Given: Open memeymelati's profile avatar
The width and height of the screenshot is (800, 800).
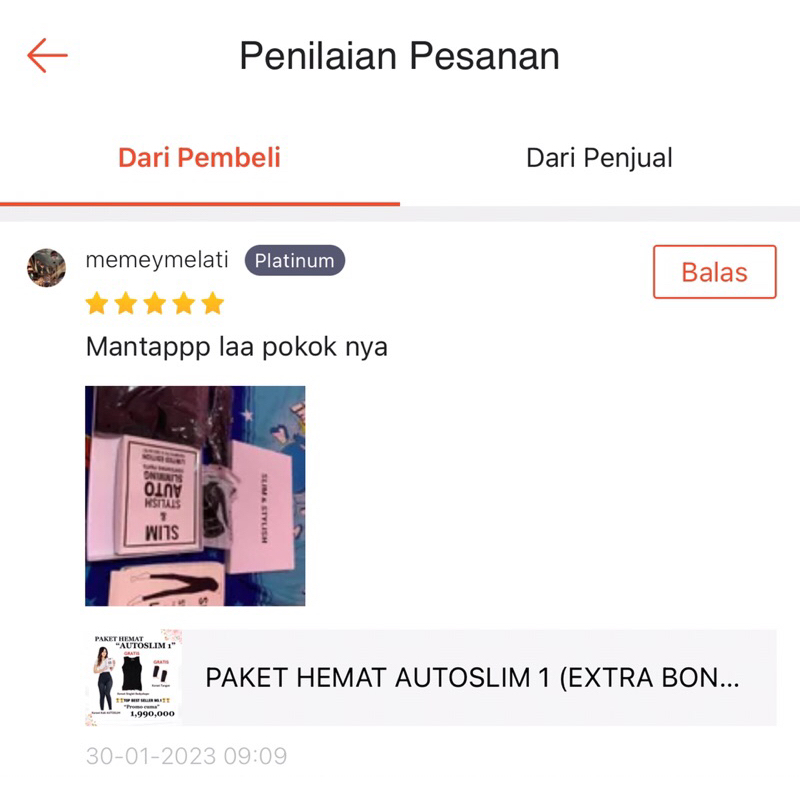Looking at the screenshot, I should point(46,267).
